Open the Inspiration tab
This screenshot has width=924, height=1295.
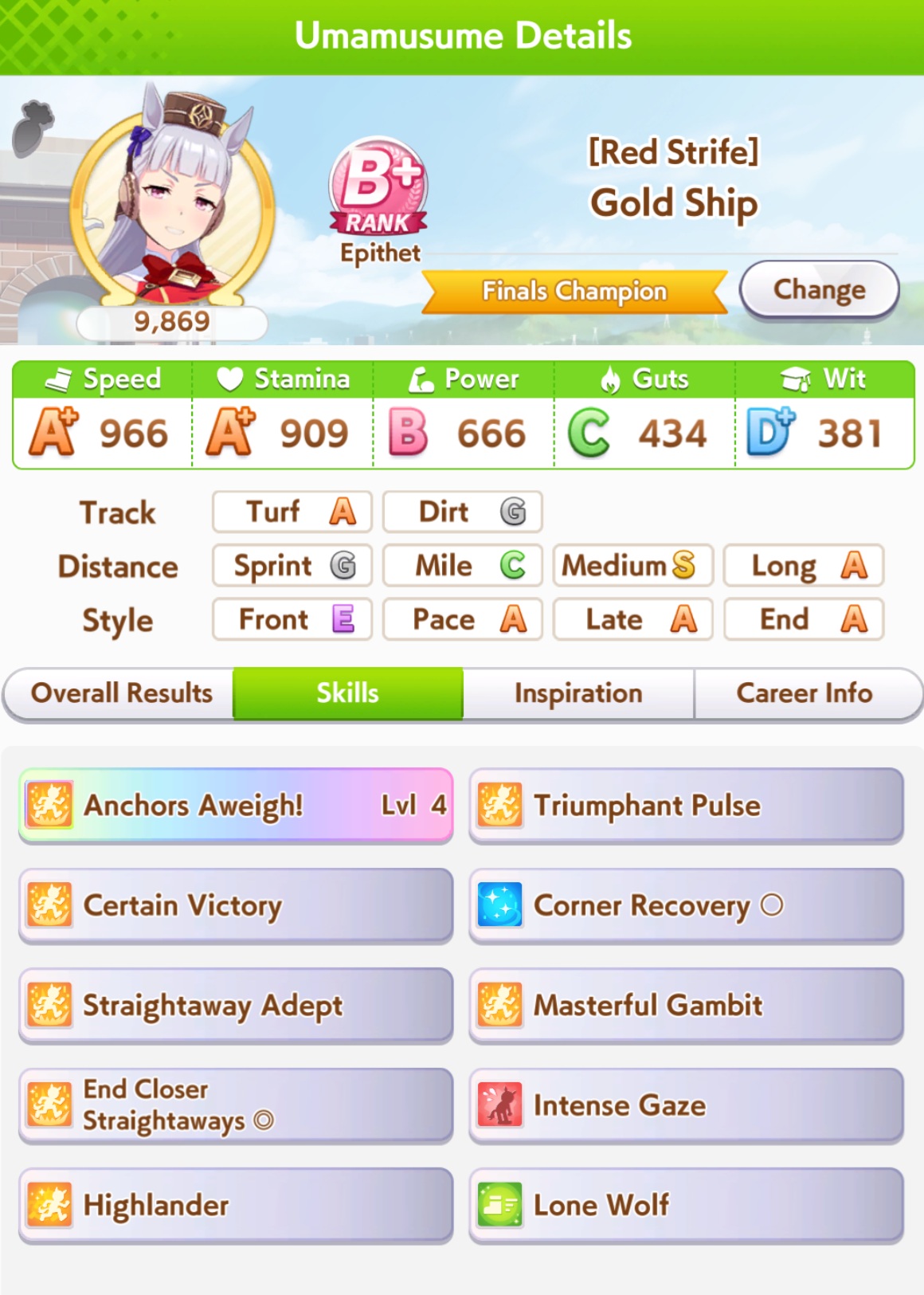578,693
